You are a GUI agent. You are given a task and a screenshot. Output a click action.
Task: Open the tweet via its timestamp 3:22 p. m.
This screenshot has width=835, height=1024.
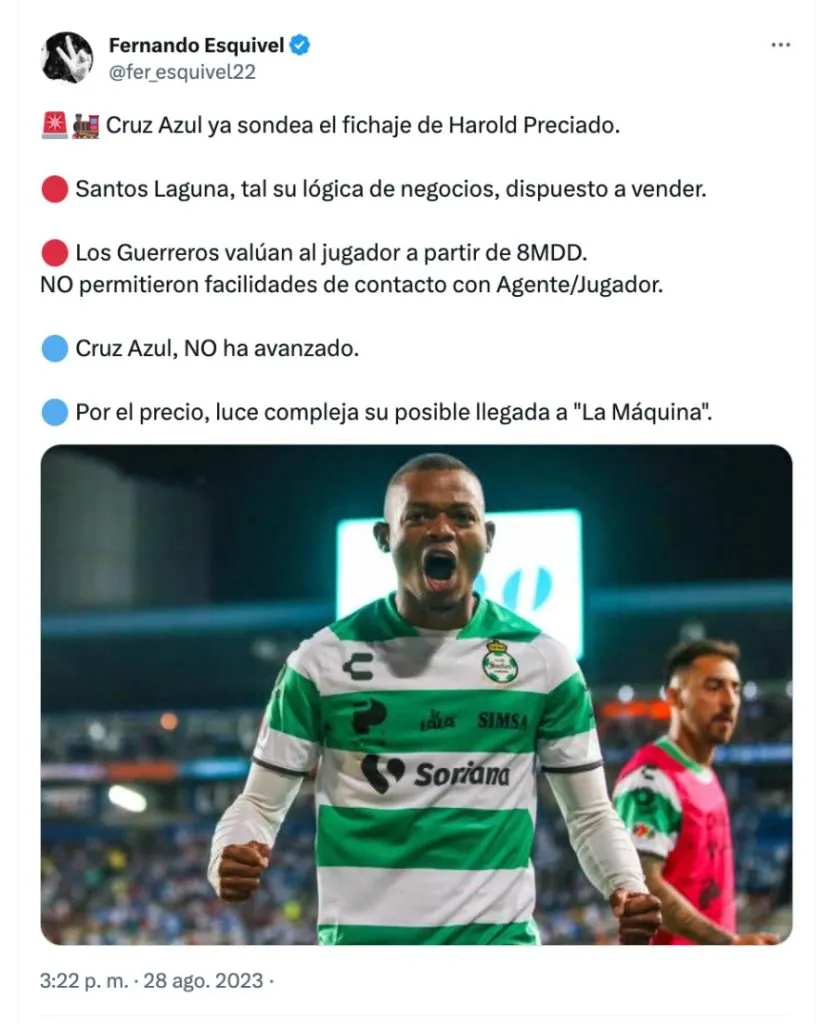tap(82, 983)
